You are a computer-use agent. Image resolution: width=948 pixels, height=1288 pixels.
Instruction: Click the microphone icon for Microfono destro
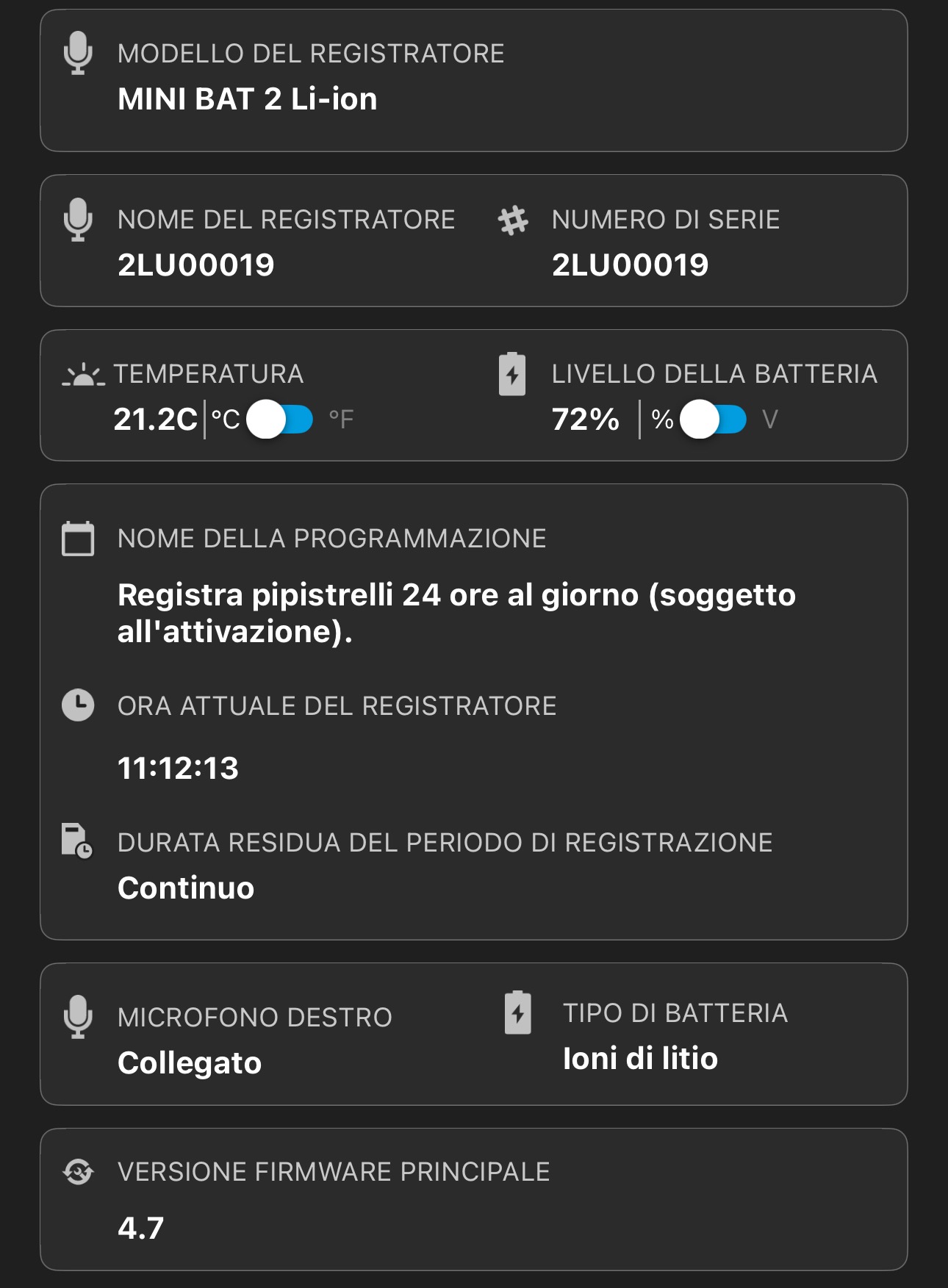(x=79, y=1016)
